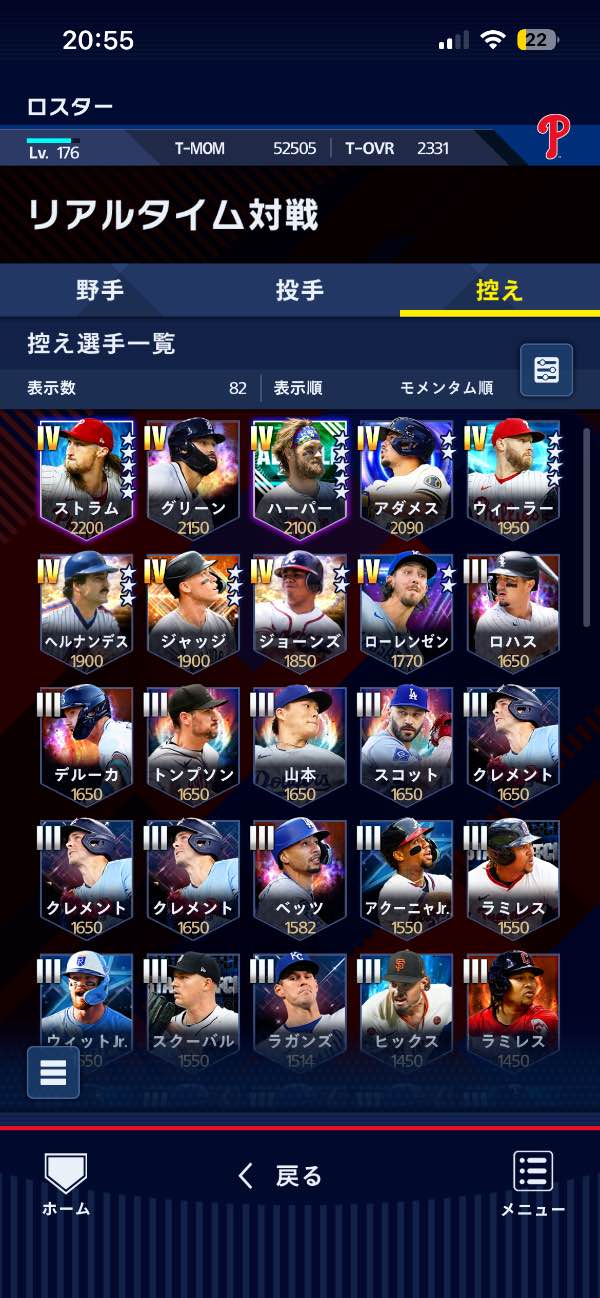Switch to the 投手 tab
The height and width of the screenshot is (1298, 600).
(299, 291)
